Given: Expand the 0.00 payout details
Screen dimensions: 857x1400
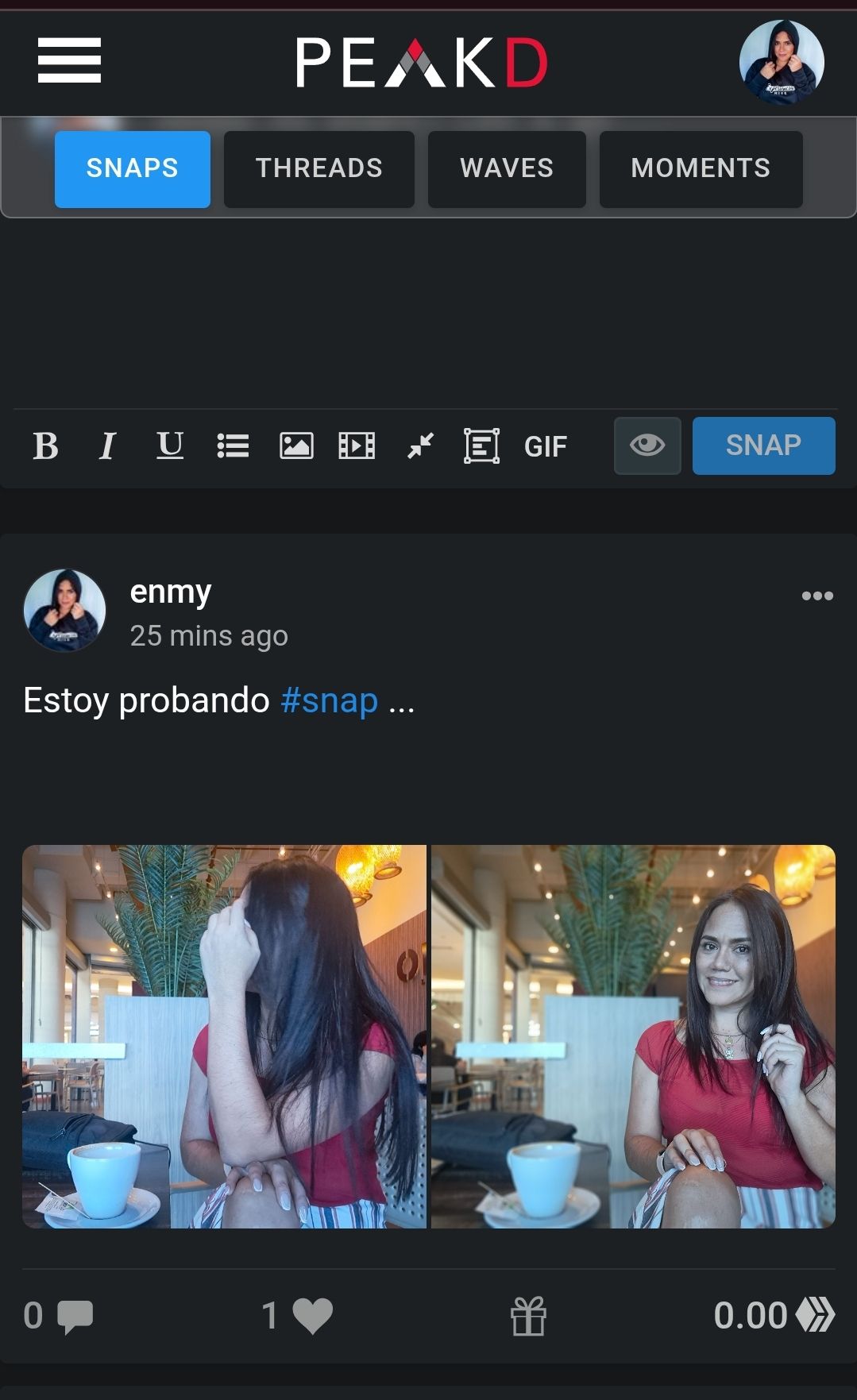Looking at the screenshot, I should [x=765, y=1316].
